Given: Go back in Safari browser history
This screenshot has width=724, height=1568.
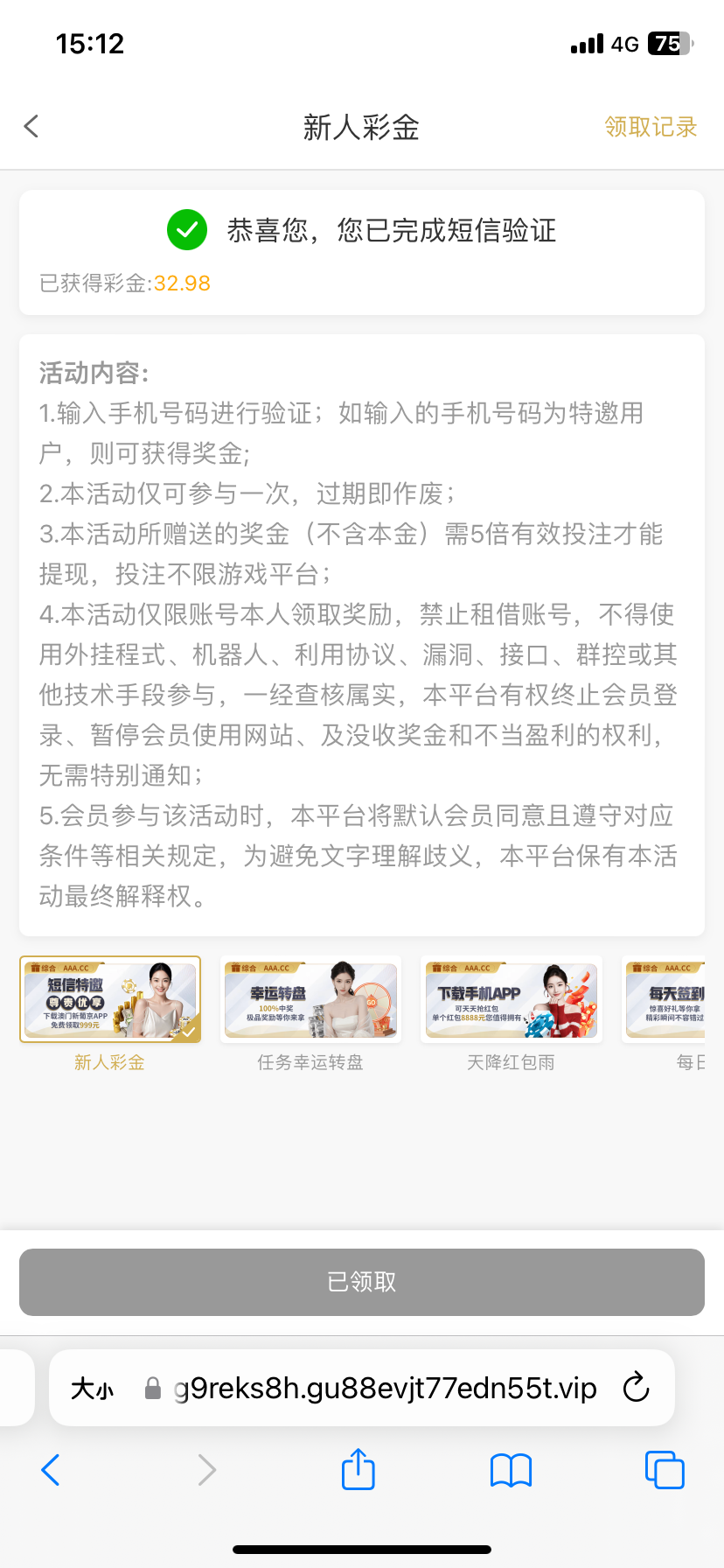Looking at the screenshot, I should pos(51,1470).
